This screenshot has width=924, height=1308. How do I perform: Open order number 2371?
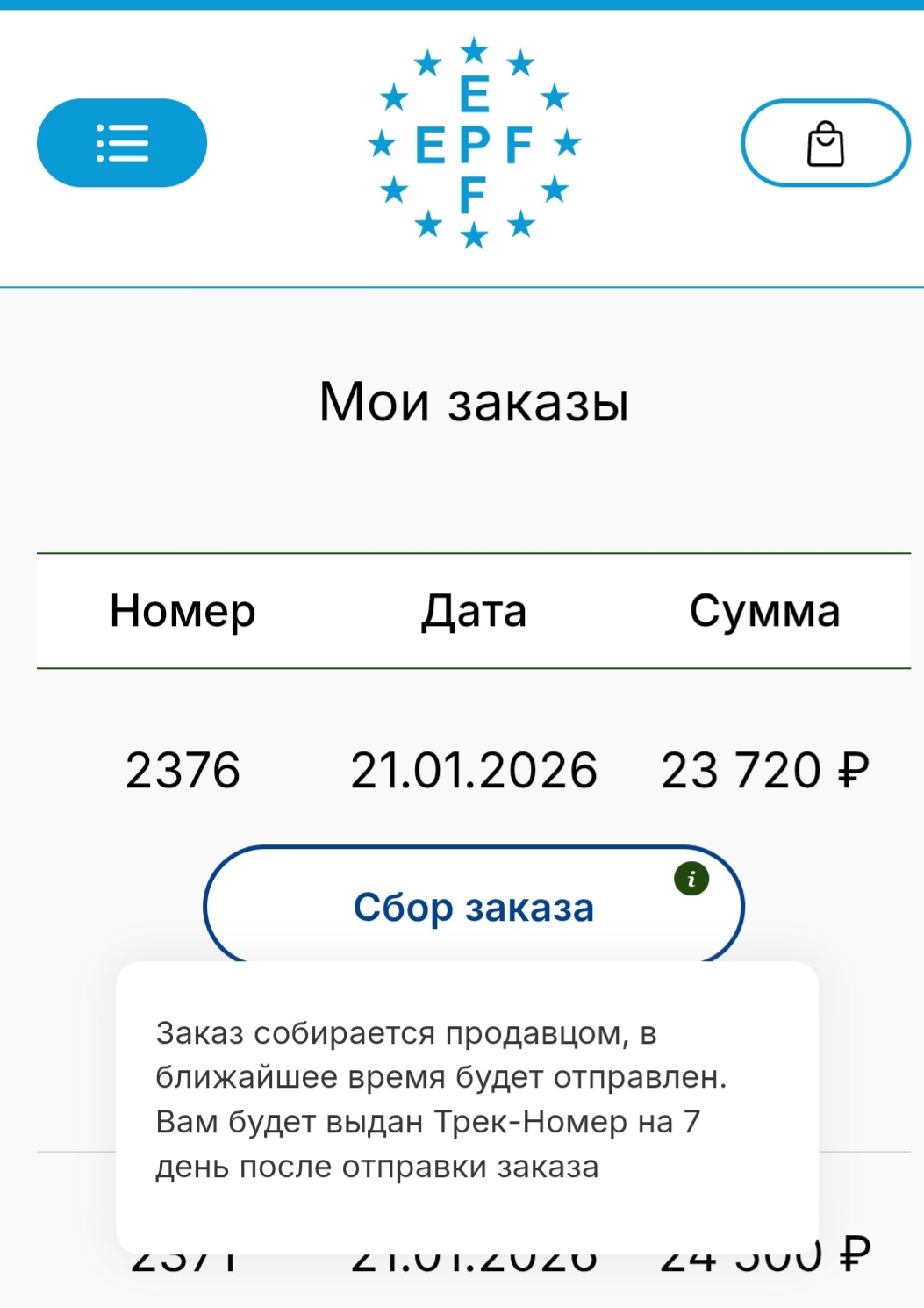pyautogui.click(x=183, y=1261)
